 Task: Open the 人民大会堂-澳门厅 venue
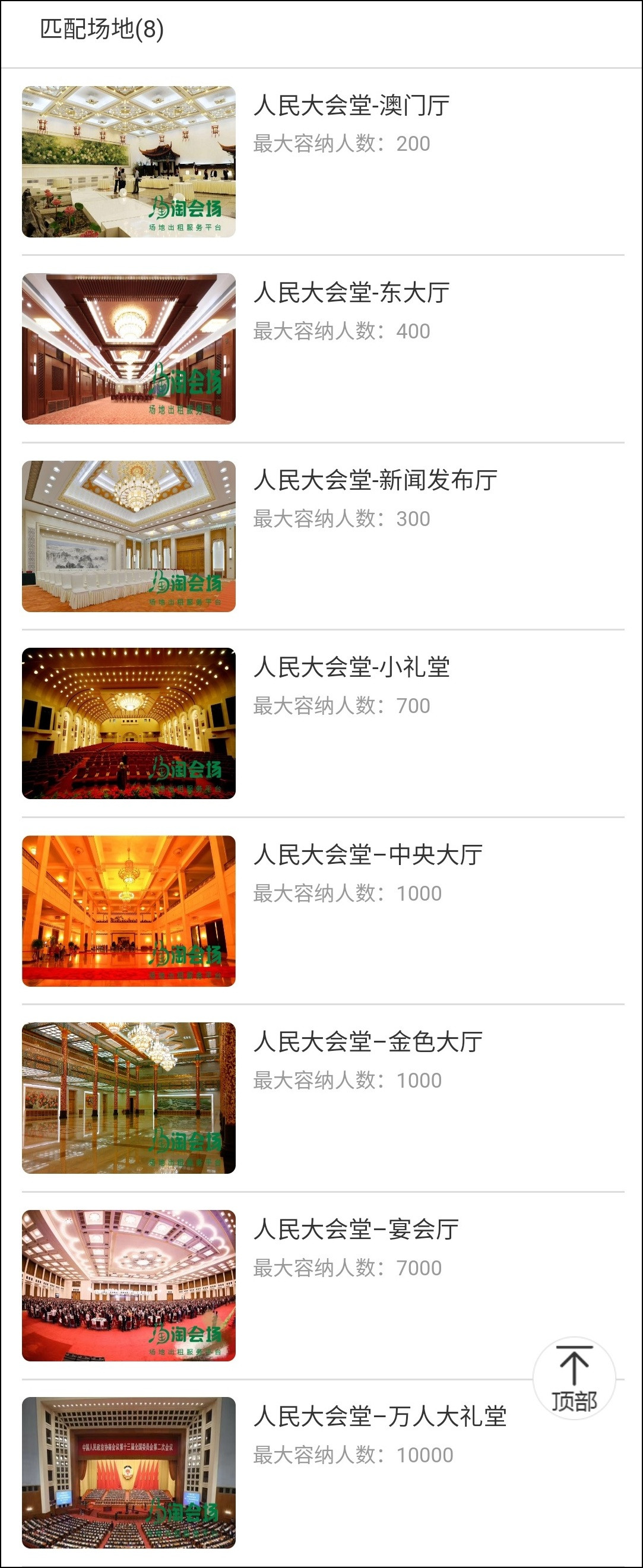[x=351, y=106]
